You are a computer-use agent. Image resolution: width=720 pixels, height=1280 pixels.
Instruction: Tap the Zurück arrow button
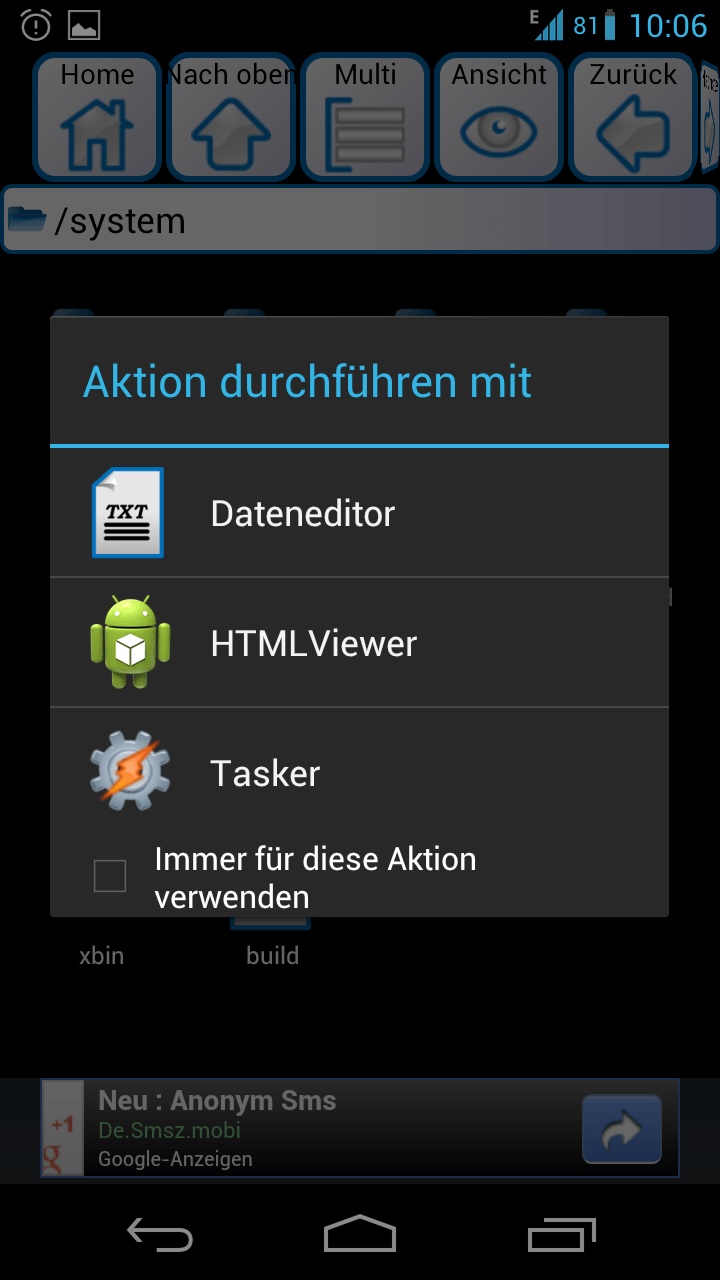click(633, 117)
